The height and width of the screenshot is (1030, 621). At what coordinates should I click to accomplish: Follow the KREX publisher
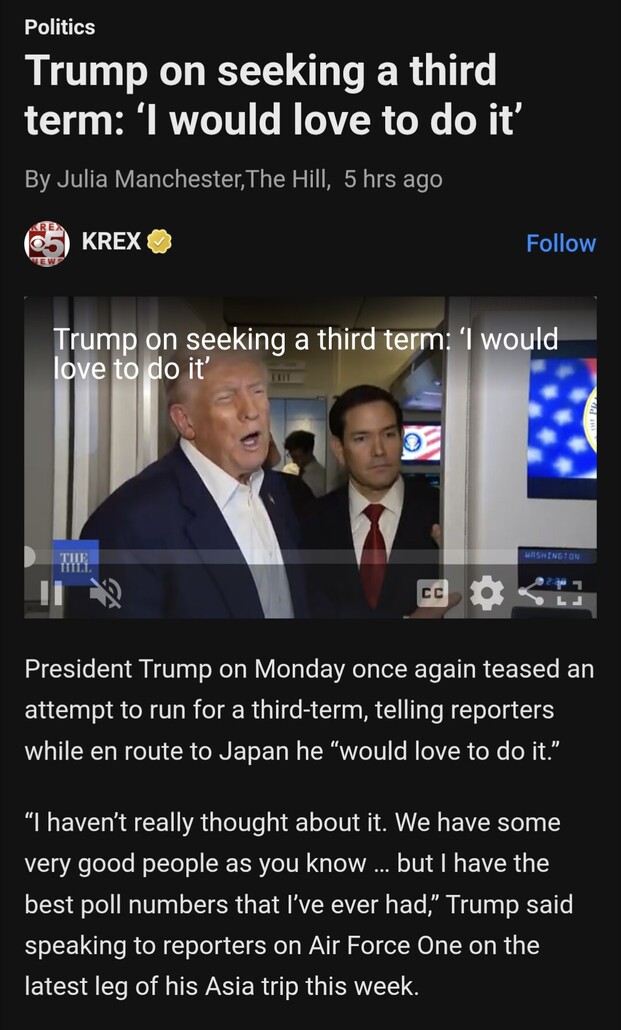(560, 243)
